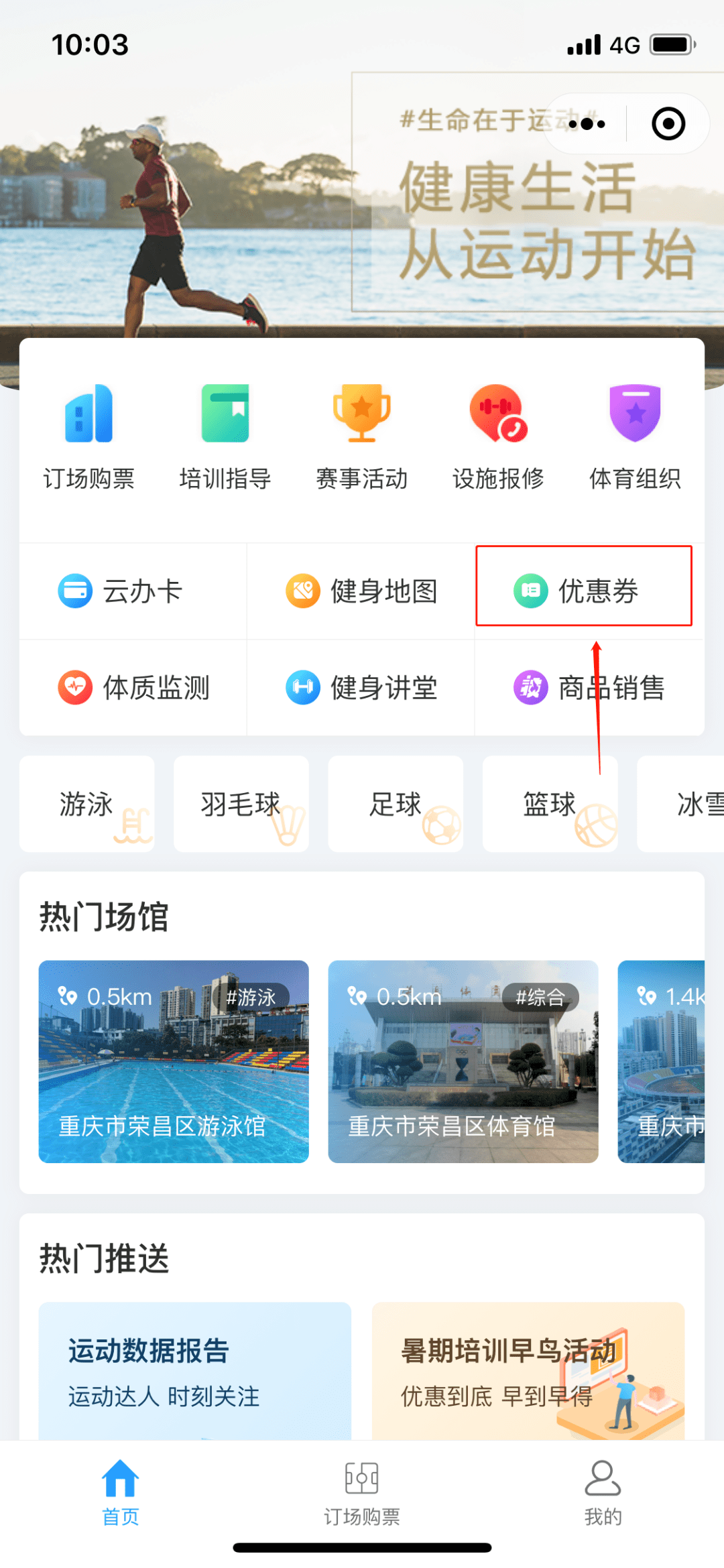724x1568 pixels.
Task: Open 体育组织 sports organizations
Action: [635, 436]
